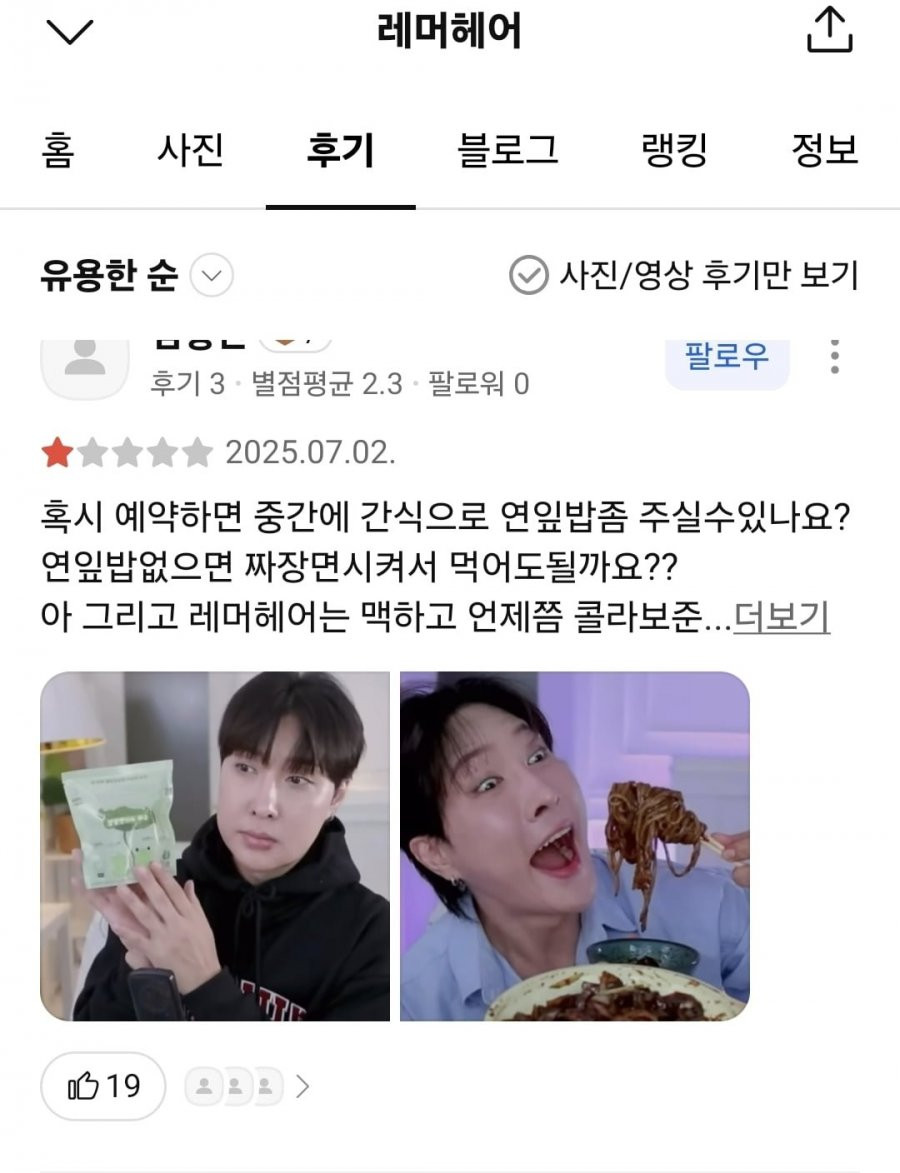
Task: Share the 레머헤어 page
Action: pos(829,32)
